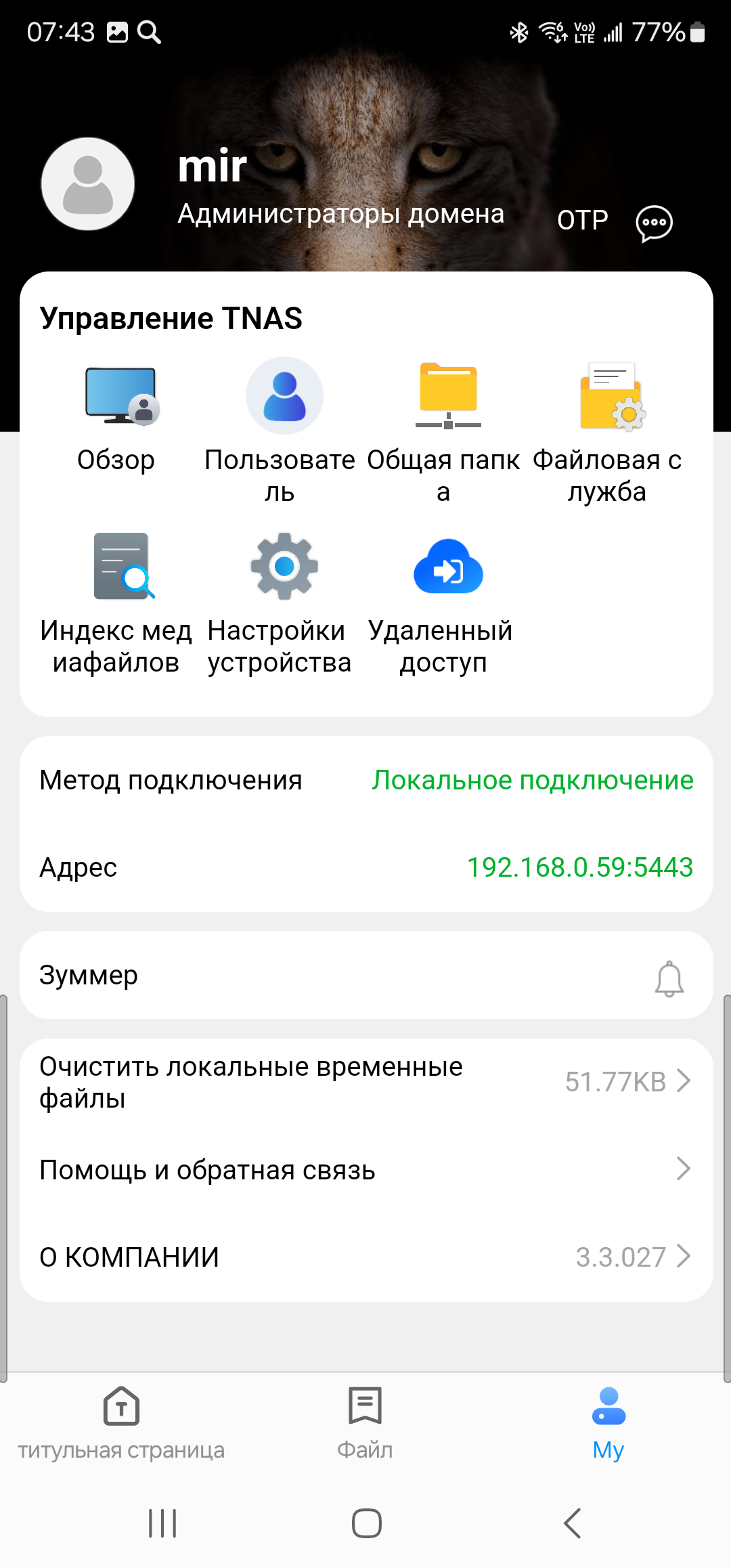This screenshot has height=1568, width=731.
Task: Open Общая папка shared folder
Action: [x=444, y=428]
